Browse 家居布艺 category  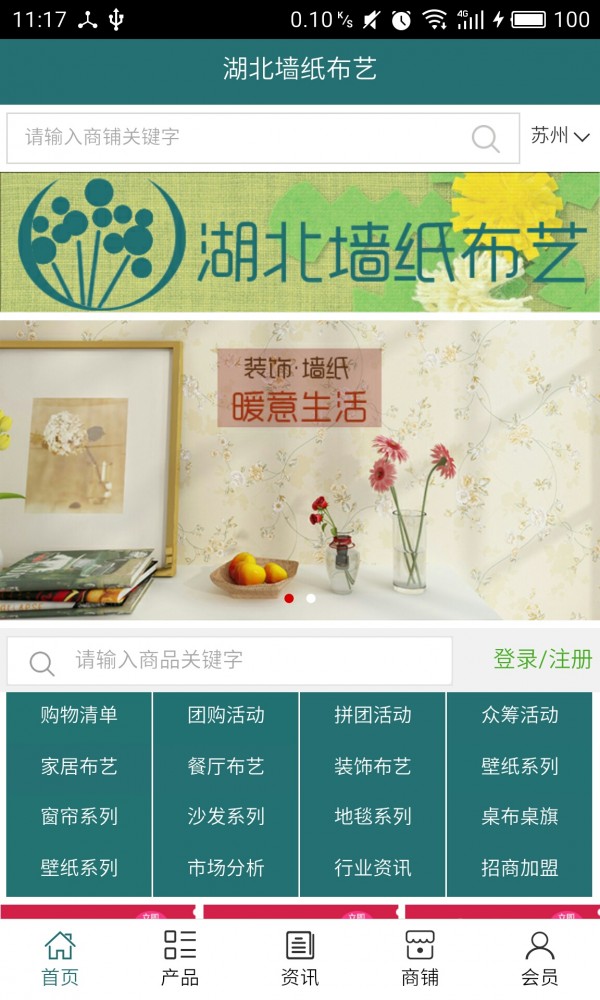(x=79, y=767)
